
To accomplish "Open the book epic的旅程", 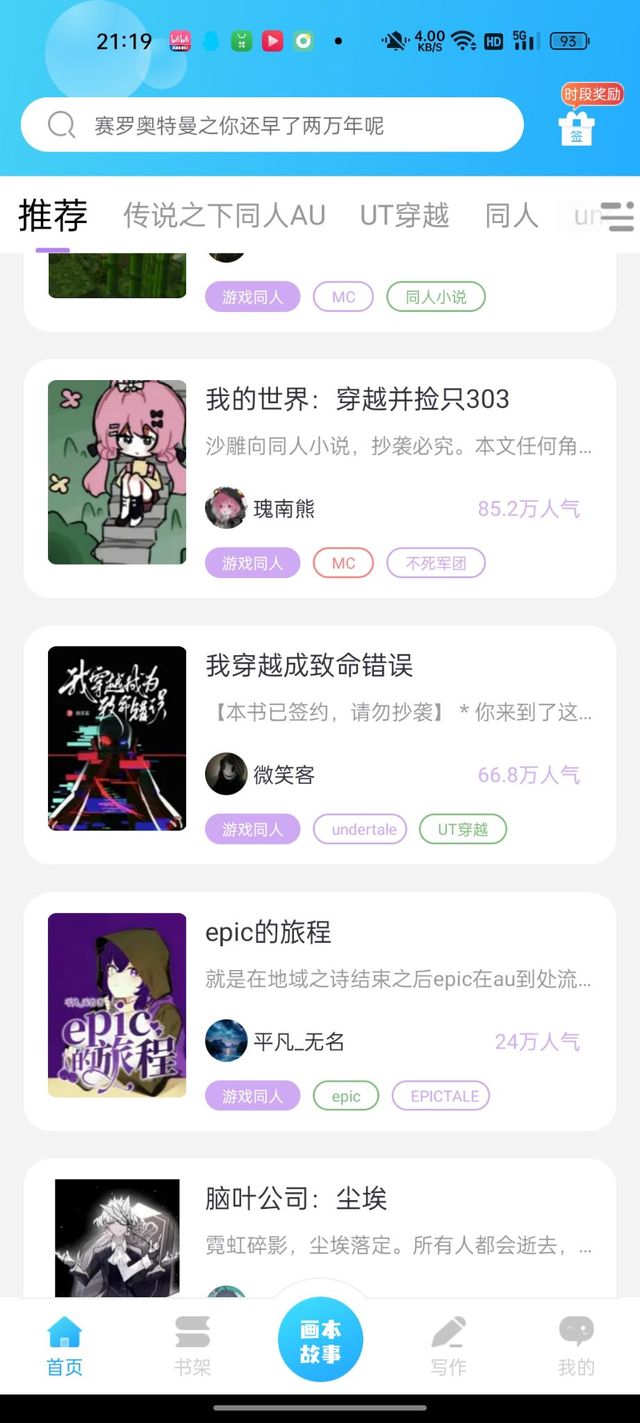I will click(268, 932).
